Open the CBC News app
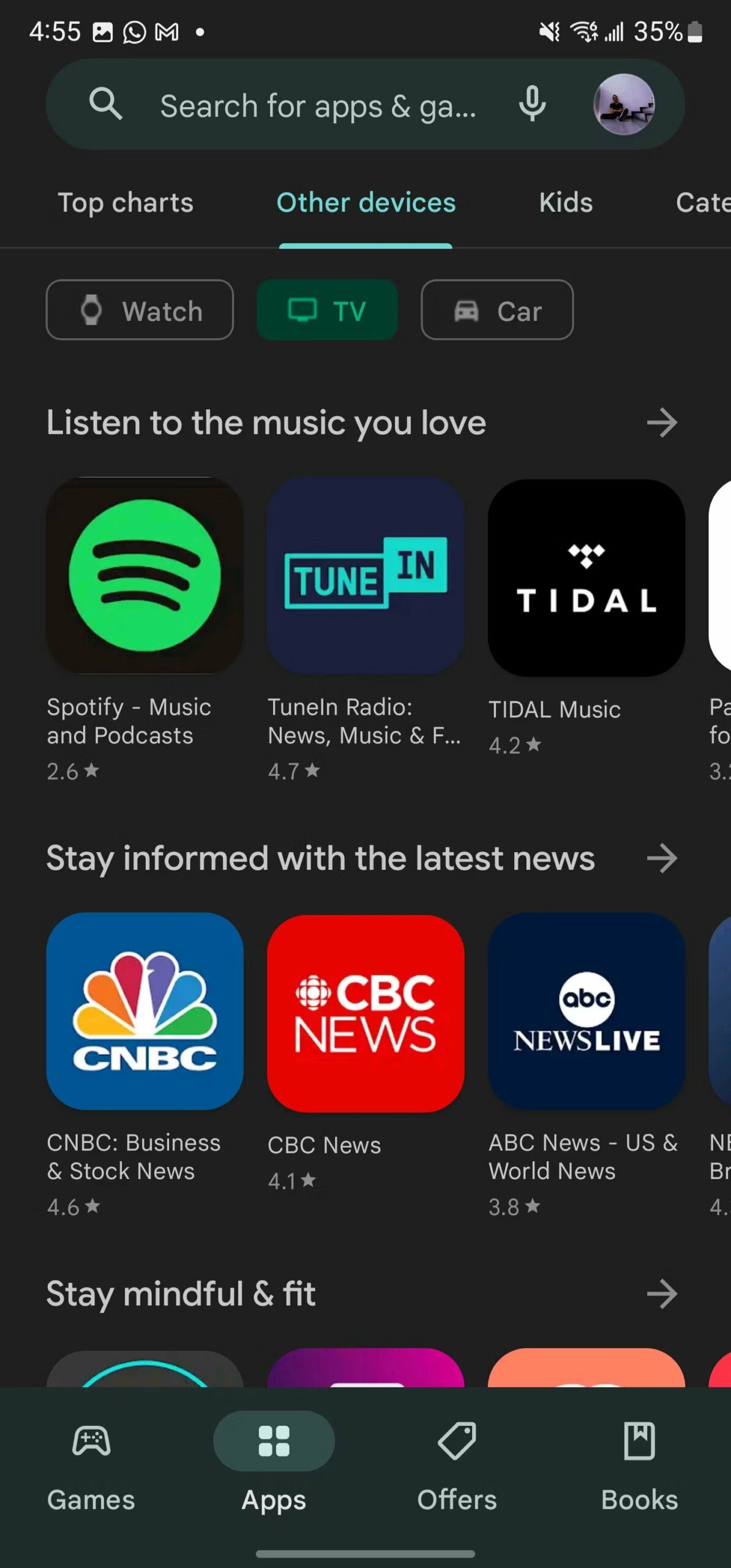This screenshot has height=1568, width=731. 365,1013
